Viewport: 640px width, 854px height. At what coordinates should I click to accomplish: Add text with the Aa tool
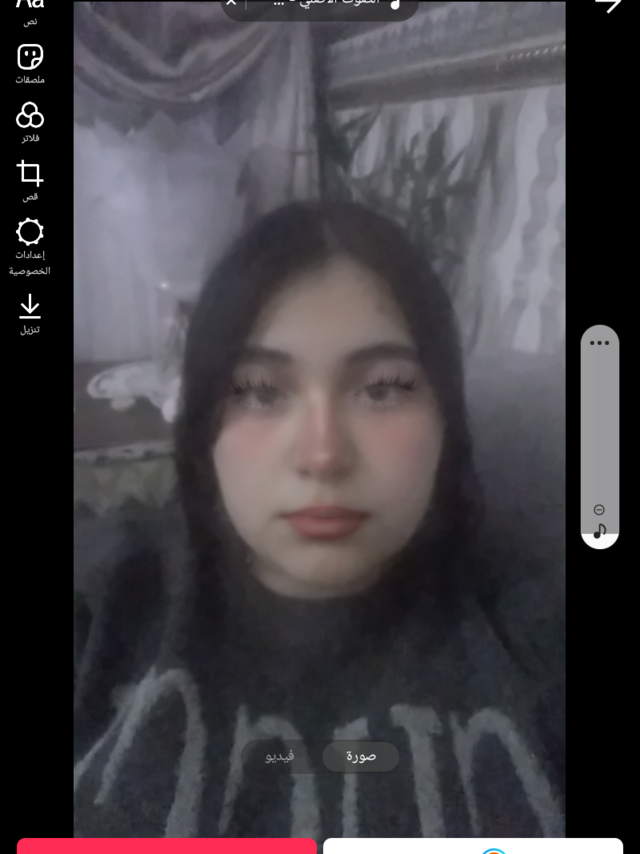[30, 6]
